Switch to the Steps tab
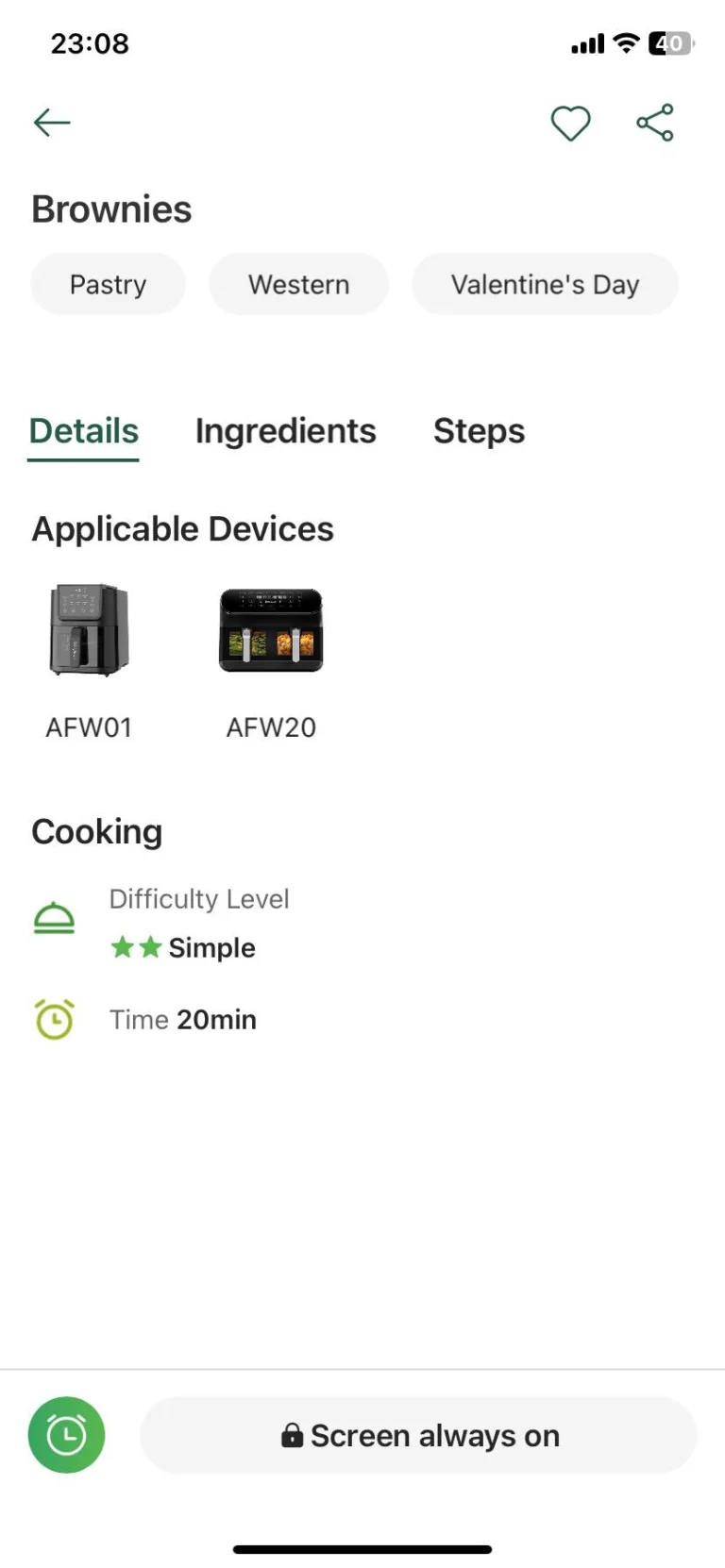 coord(479,431)
